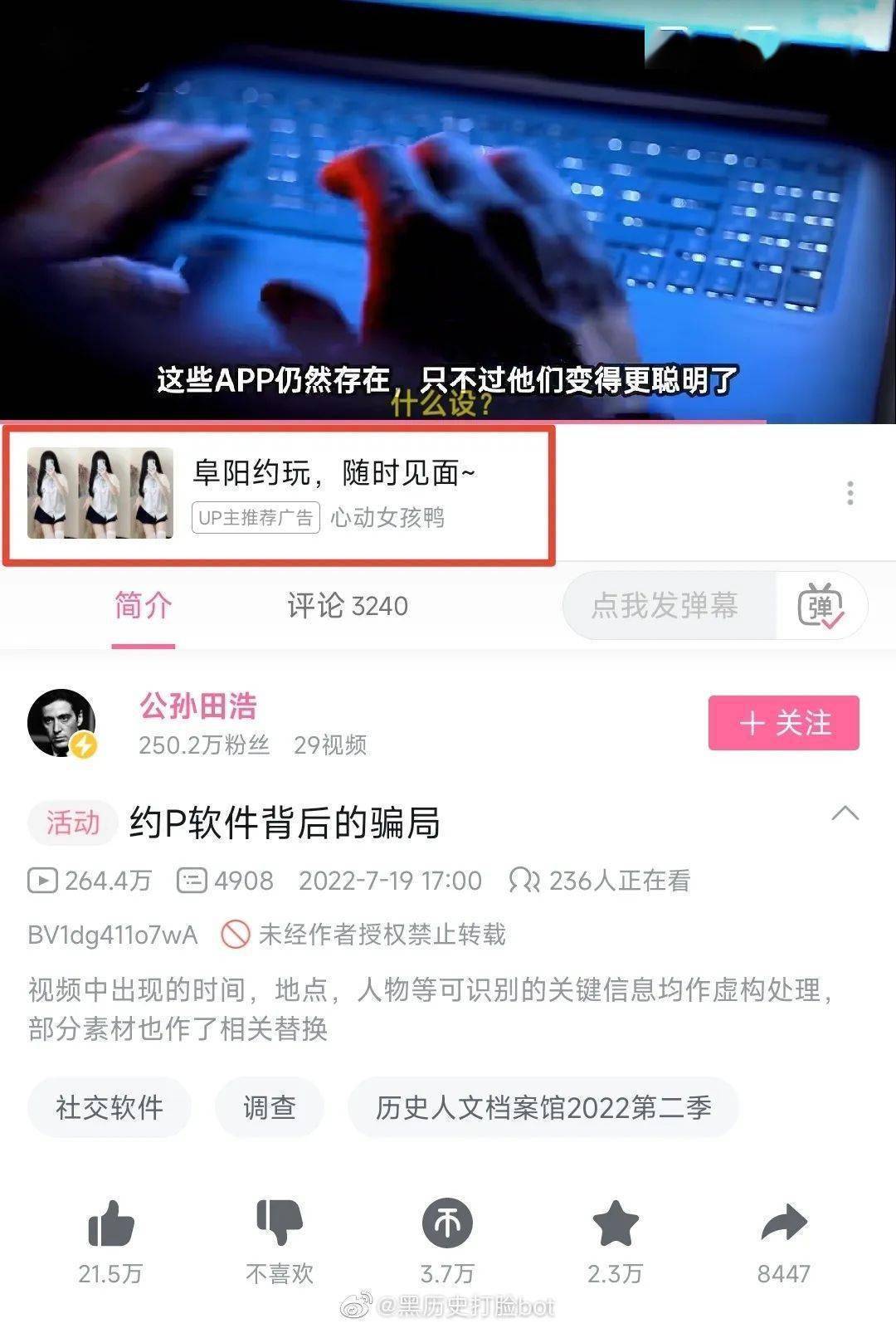Image resolution: width=896 pixels, height=1328 pixels.
Task: Open the 历史人文档案馆2022第二季 tag
Action: [543, 1107]
